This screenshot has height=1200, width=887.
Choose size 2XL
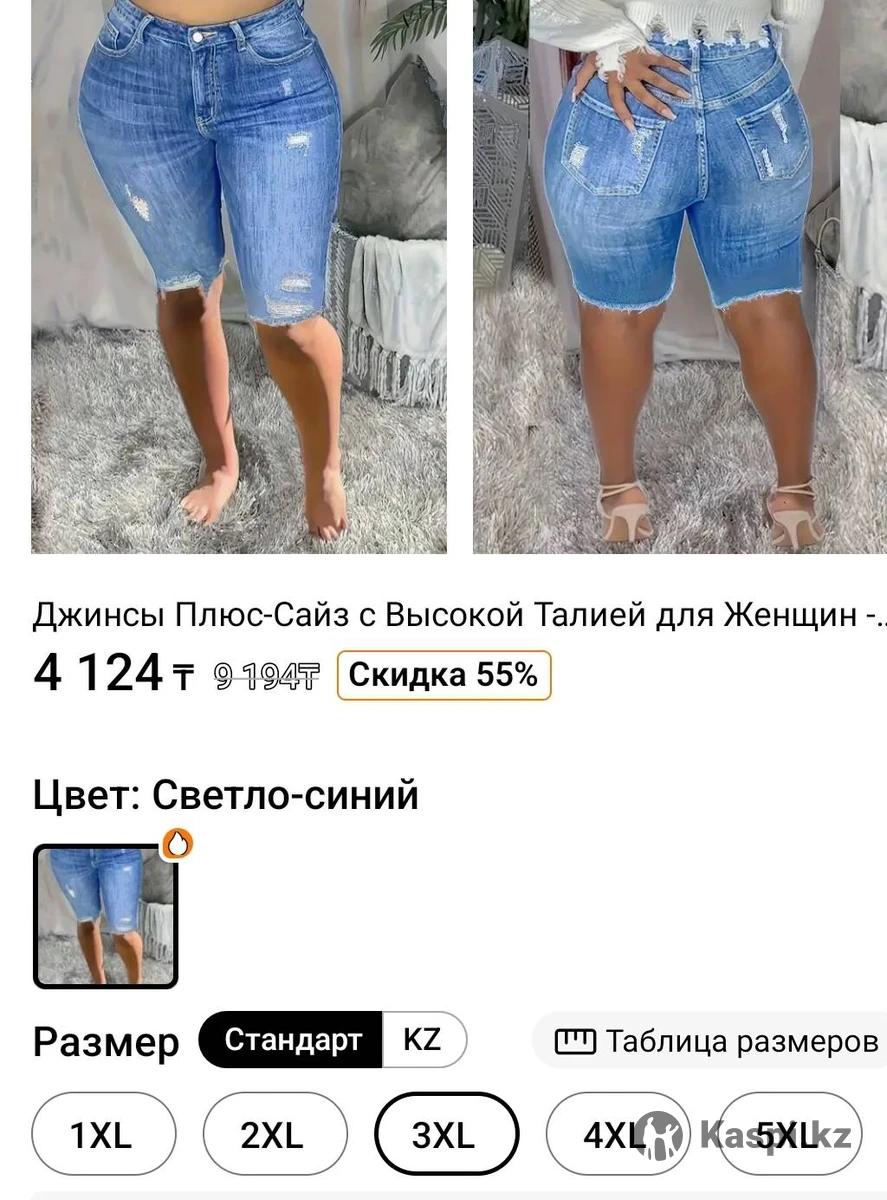pos(273,1136)
